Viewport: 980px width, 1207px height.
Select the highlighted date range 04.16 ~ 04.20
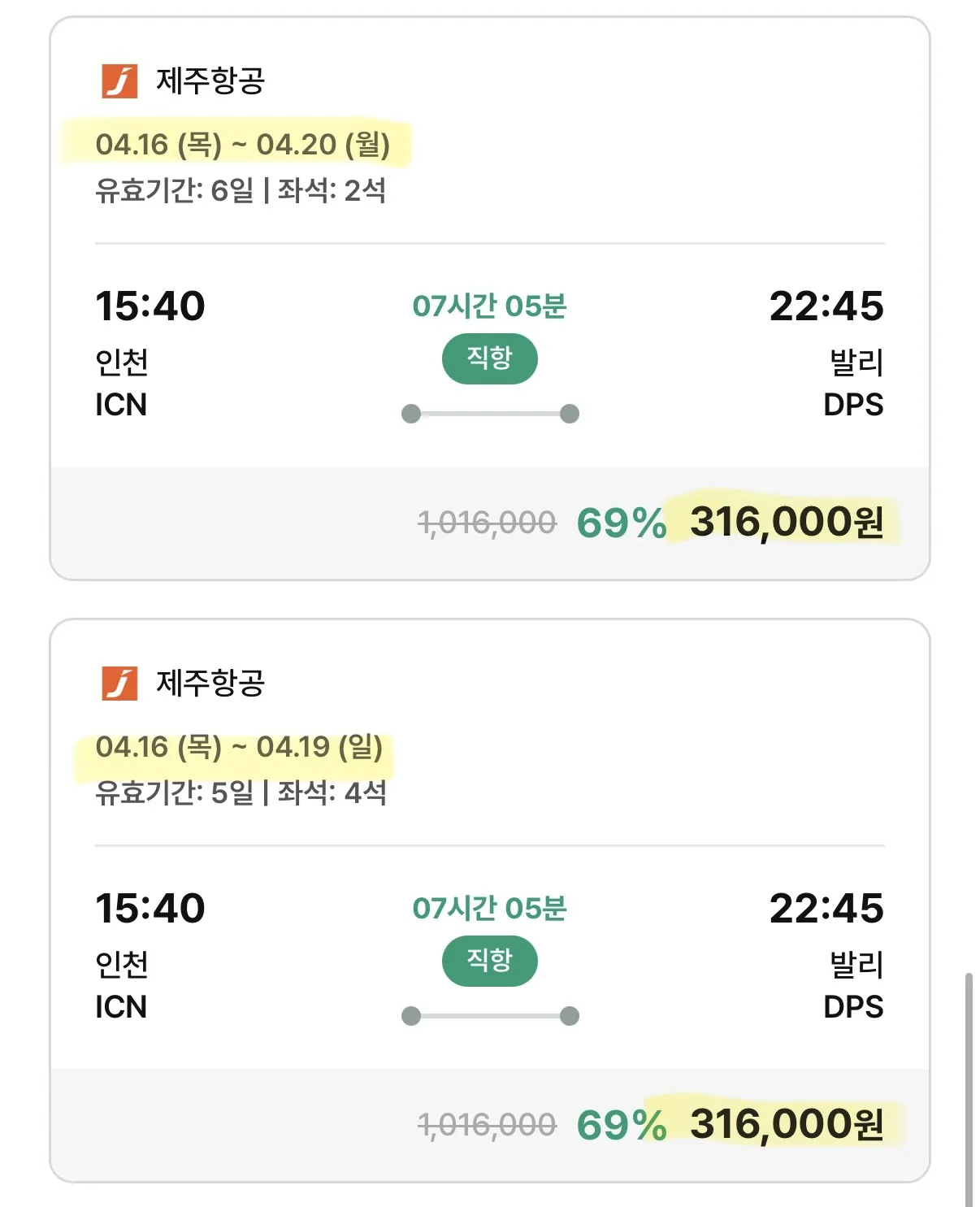click(244, 145)
